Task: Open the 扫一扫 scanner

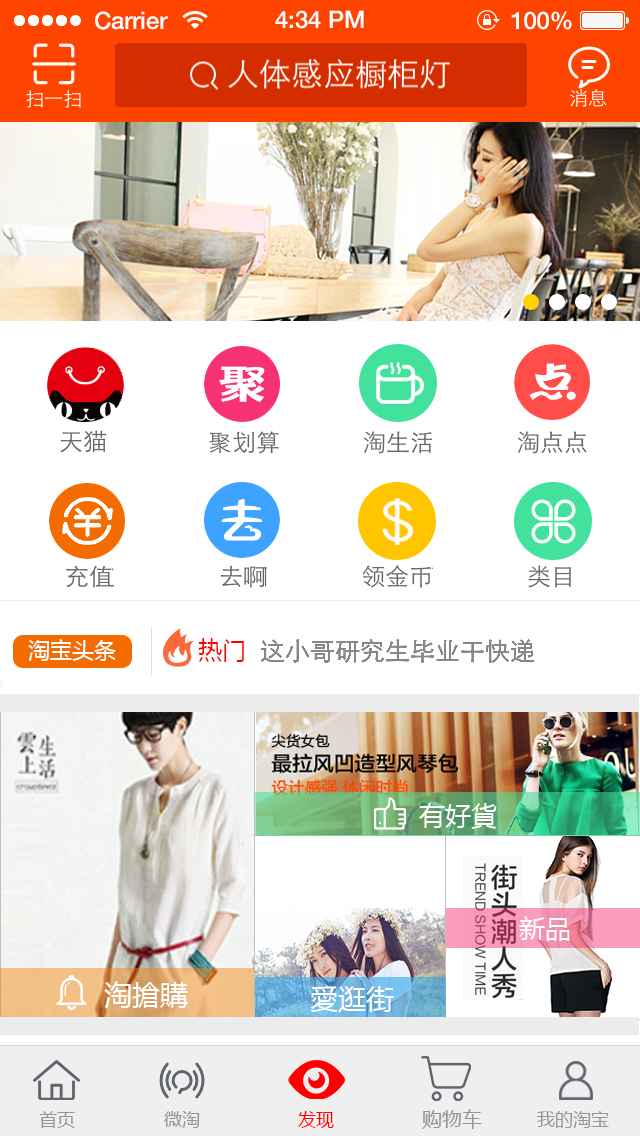Action: (x=54, y=75)
